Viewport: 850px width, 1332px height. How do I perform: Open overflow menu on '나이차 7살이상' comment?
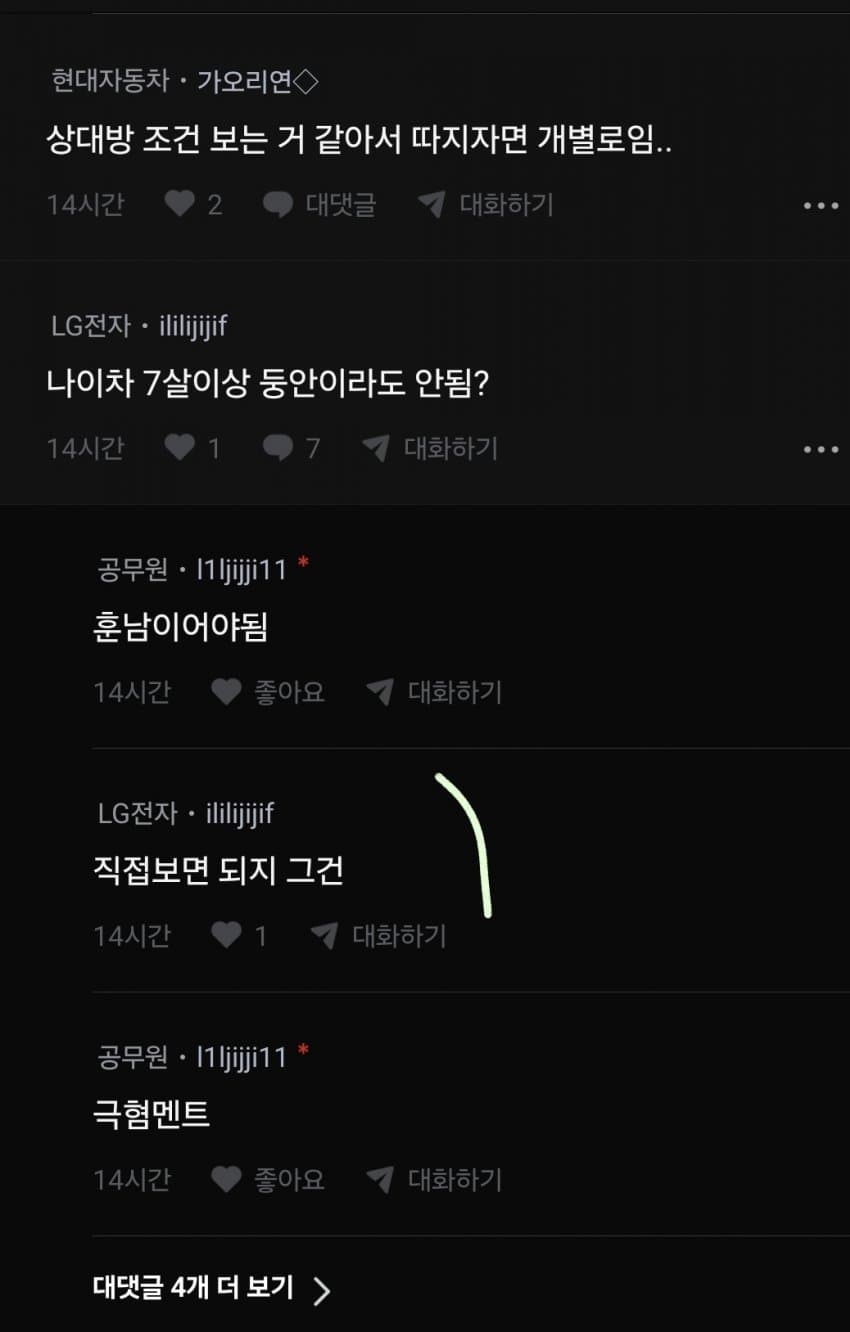(x=820, y=449)
